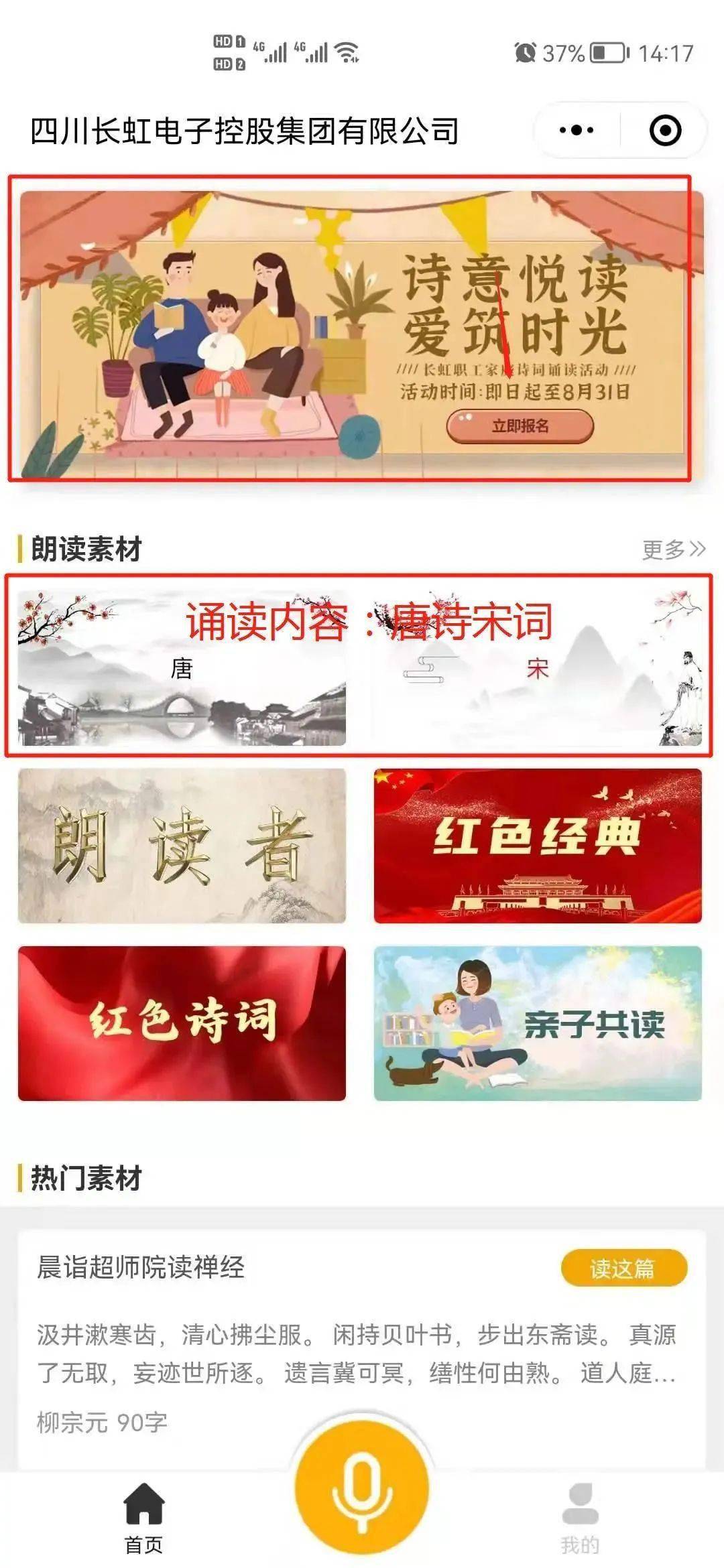
Task: Open 更多 reading materials
Action: tap(674, 549)
